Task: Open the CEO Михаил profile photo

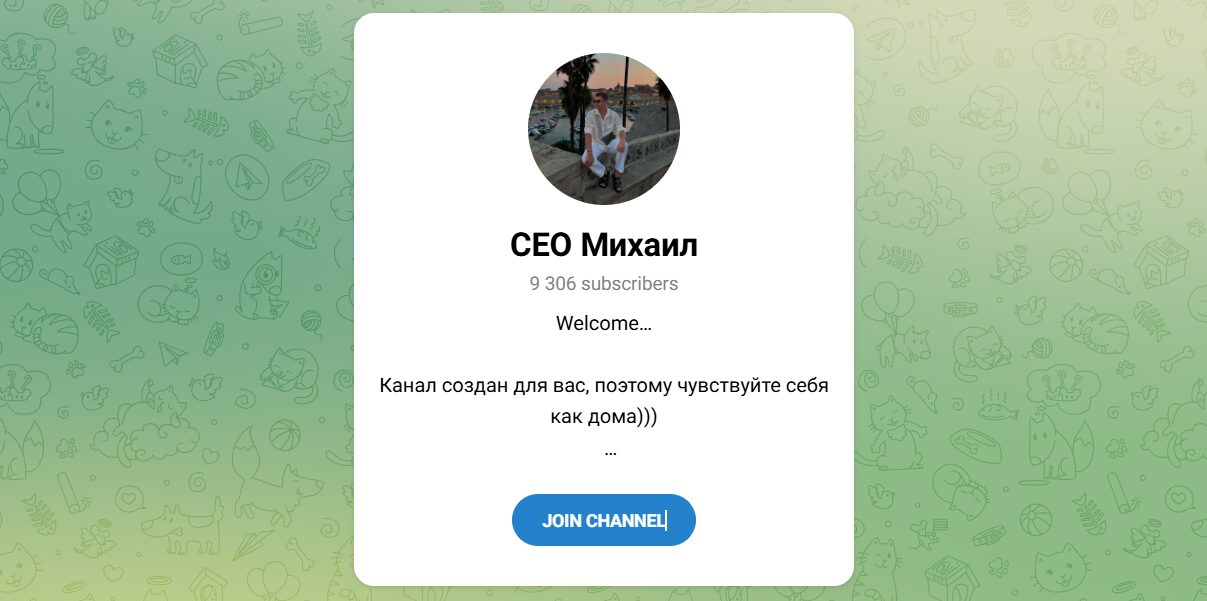Action: (603, 129)
